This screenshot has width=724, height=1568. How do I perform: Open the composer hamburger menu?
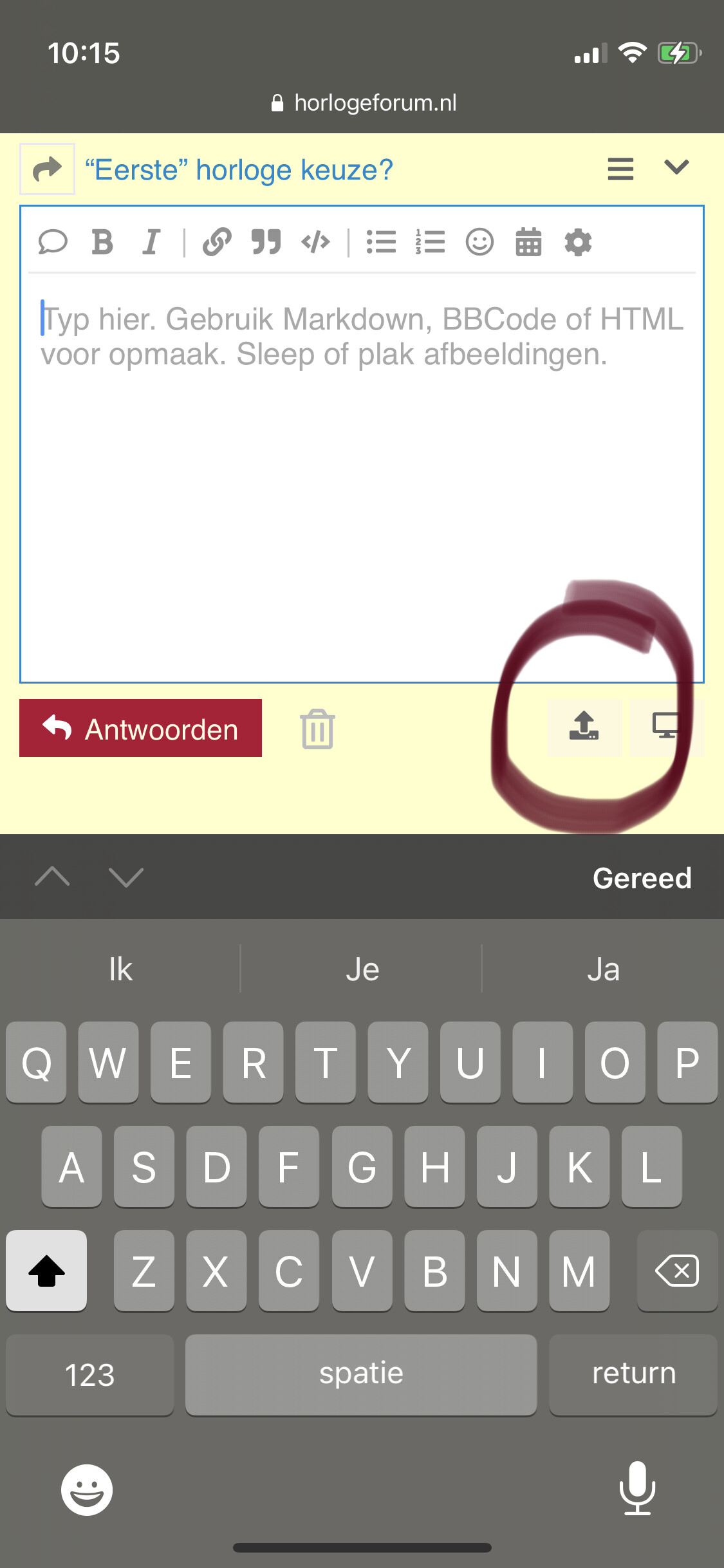click(620, 169)
